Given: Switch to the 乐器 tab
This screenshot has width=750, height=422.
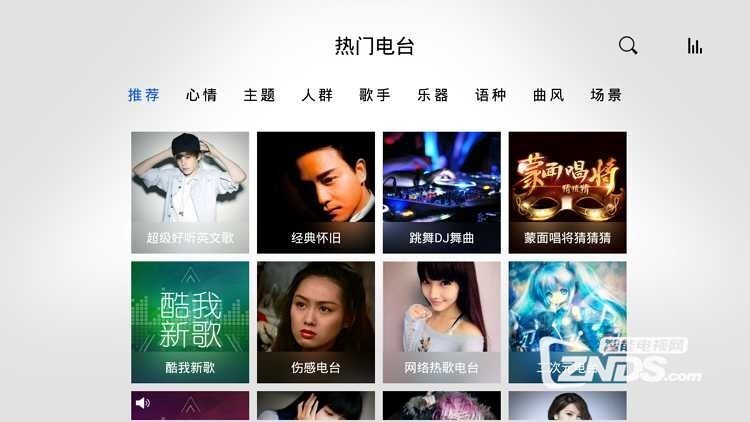Looking at the screenshot, I should click(x=433, y=95).
